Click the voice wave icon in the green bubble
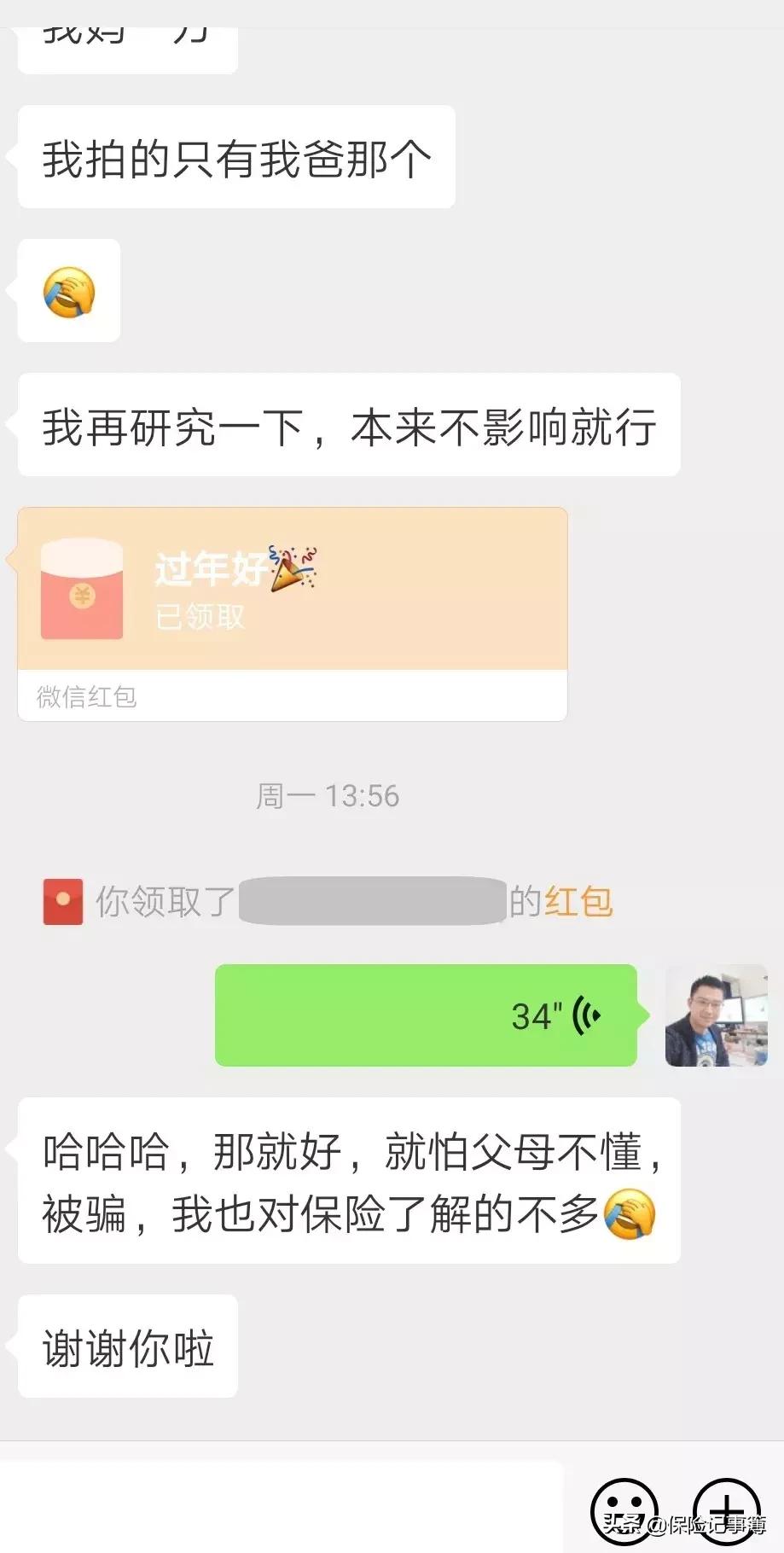The image size is (784, 1553). (x=587, y=1015)
